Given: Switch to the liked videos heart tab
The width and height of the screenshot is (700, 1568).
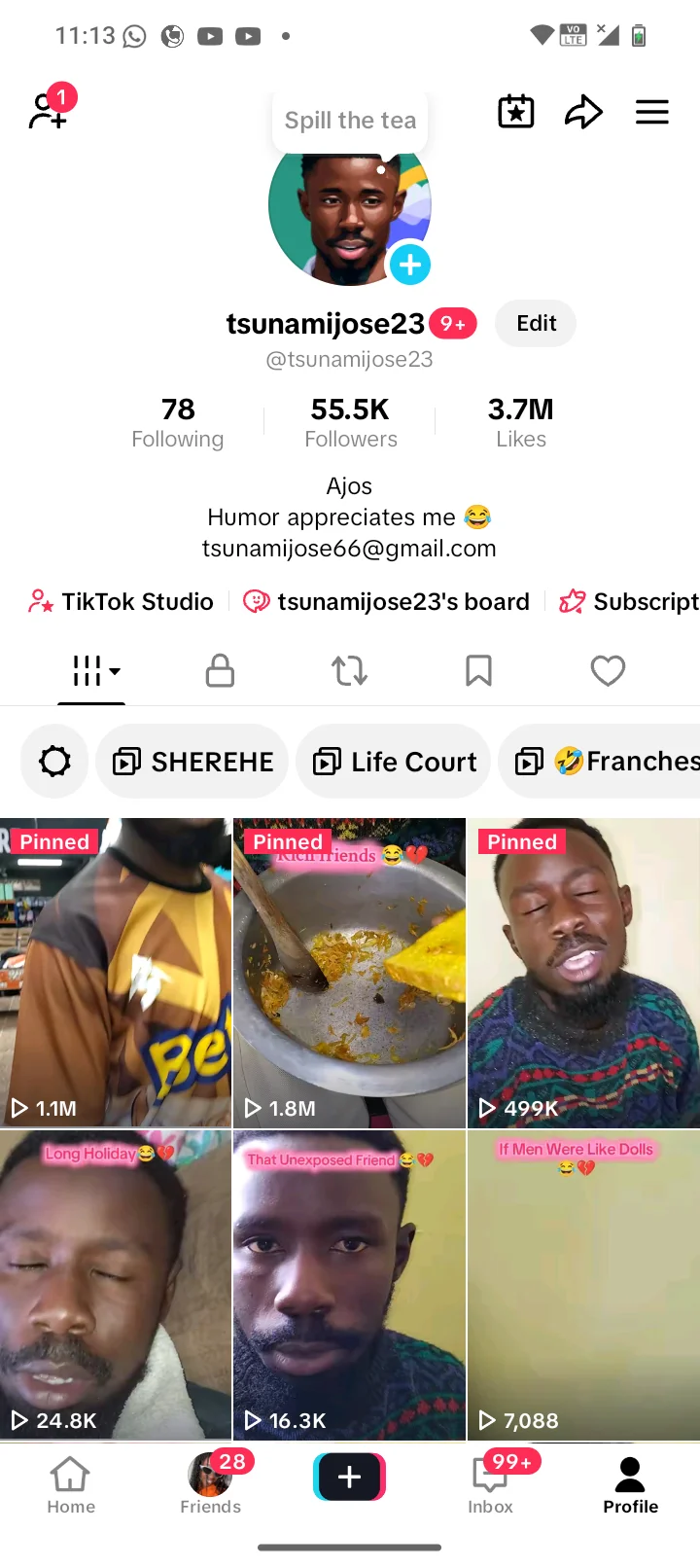Looking at the screenshot, I should click(608, 671).
